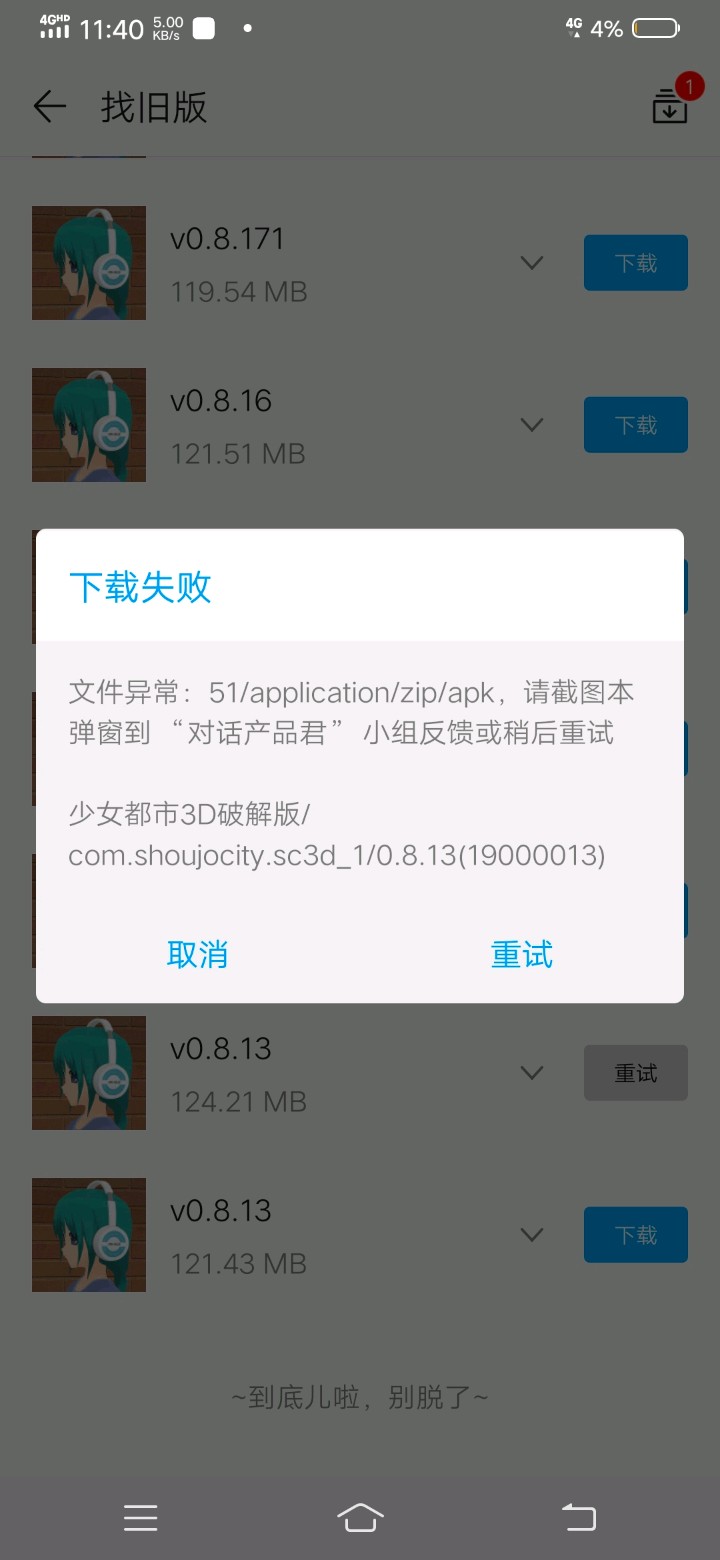This screenshot has width=720, height=1560.
Task: Download v0.8.13 121.43 MB version
Action: [635, 1235]
